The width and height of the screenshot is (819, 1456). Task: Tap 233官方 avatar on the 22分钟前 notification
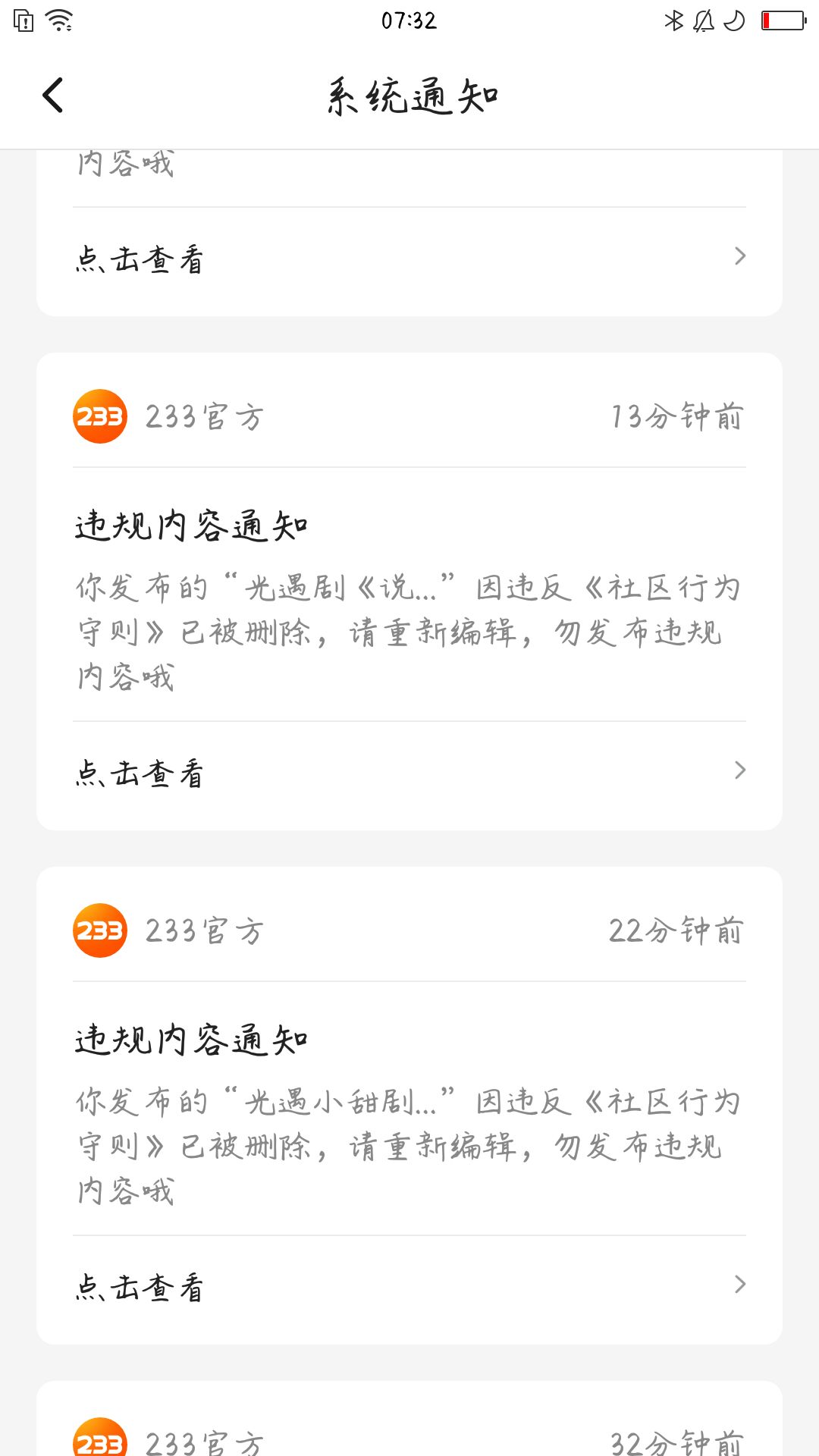click(x=100, y=930)
